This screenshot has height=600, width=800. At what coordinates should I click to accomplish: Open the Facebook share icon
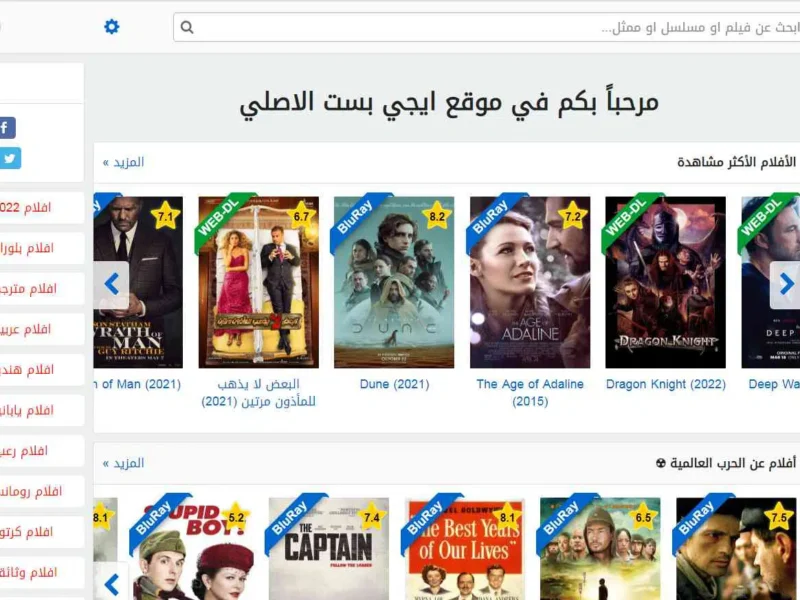(x=6, y=128)
